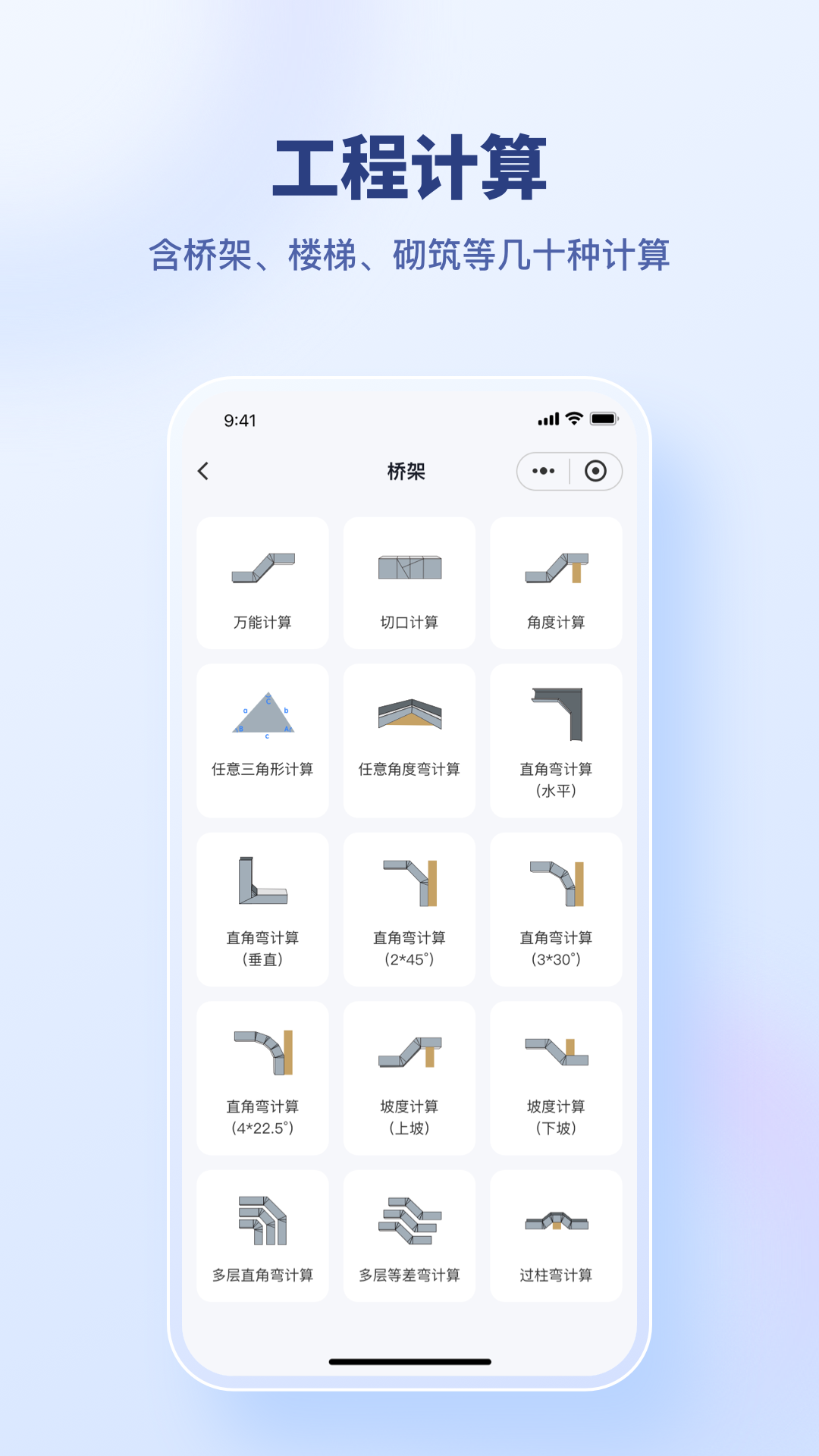Open the 万能计算 universal calculation tool
Image resolution: width=819 pixels, height=1456 pixels.
click(262, 582)
